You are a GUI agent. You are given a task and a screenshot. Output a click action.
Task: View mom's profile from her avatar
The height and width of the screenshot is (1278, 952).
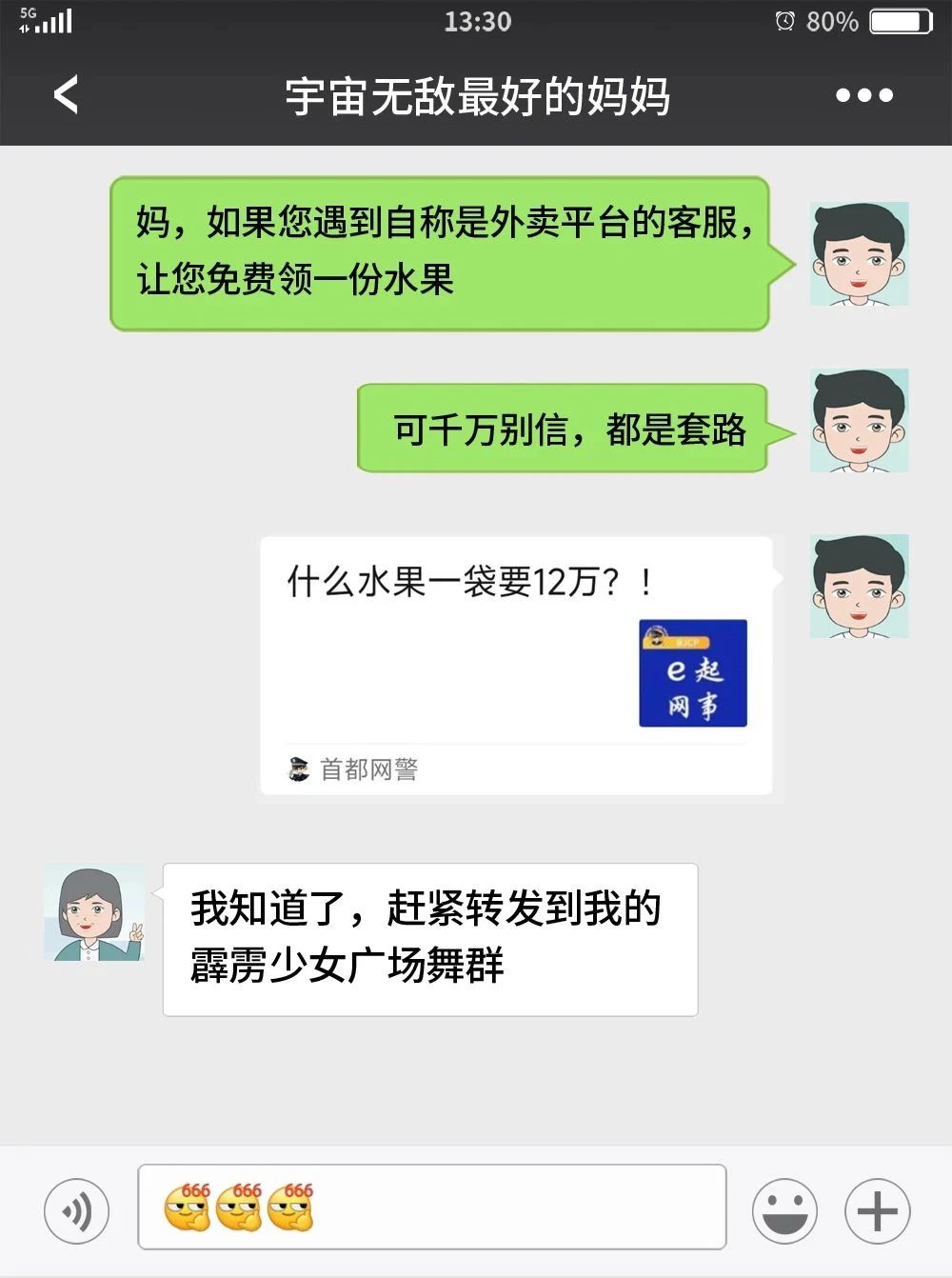point(93,914)
